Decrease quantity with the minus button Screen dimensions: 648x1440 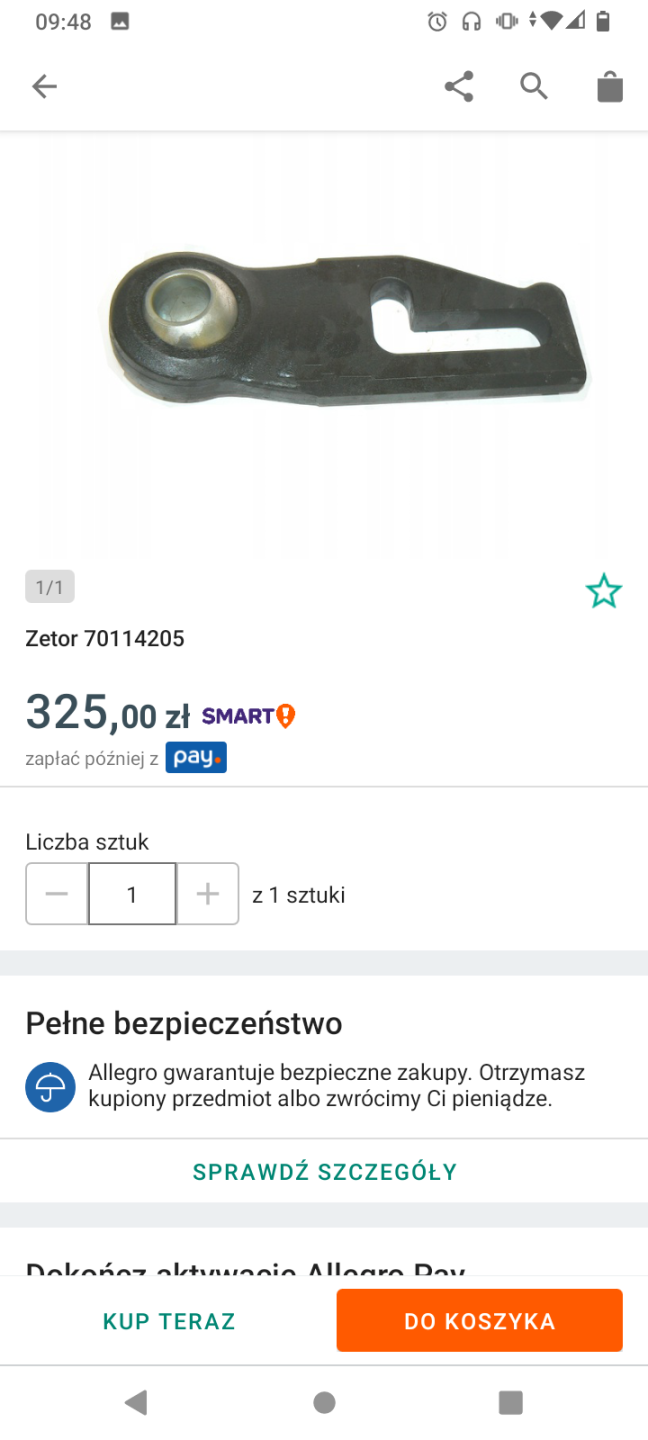pyautogui.click(x=57, y=894)
